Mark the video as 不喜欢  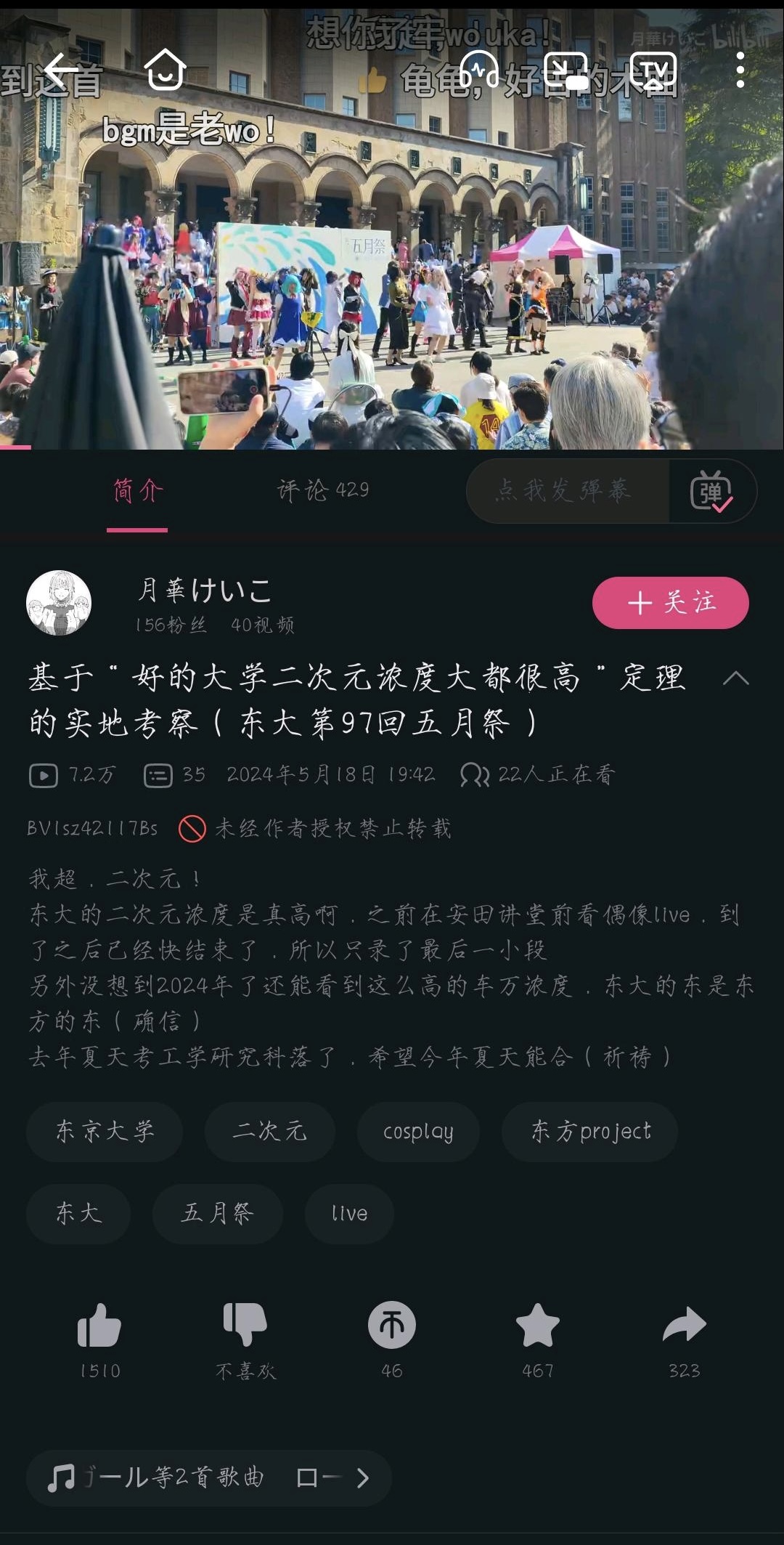pyautogui.click(x=245, y=1339)
